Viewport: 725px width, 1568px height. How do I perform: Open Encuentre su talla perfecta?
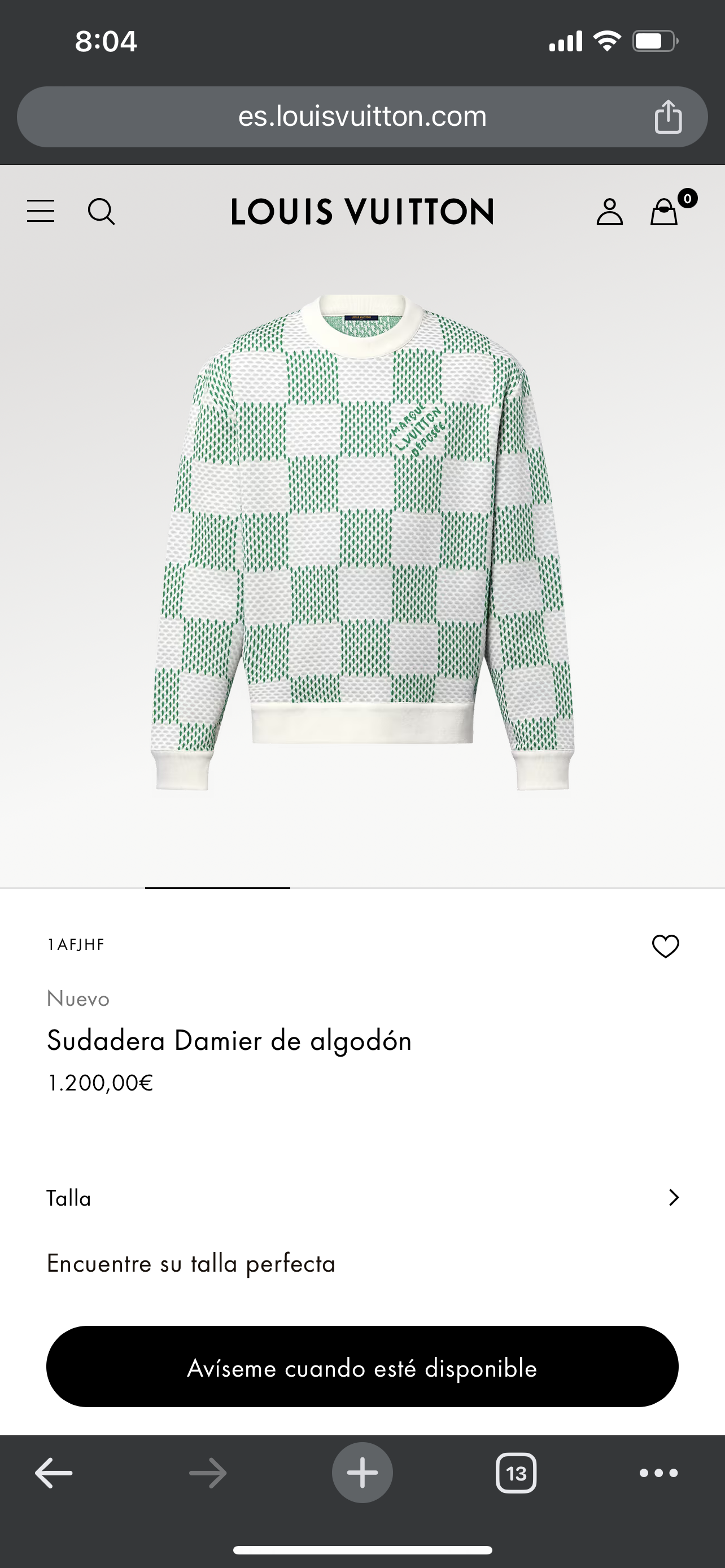pyautogui.click(x=191, y=1263)
